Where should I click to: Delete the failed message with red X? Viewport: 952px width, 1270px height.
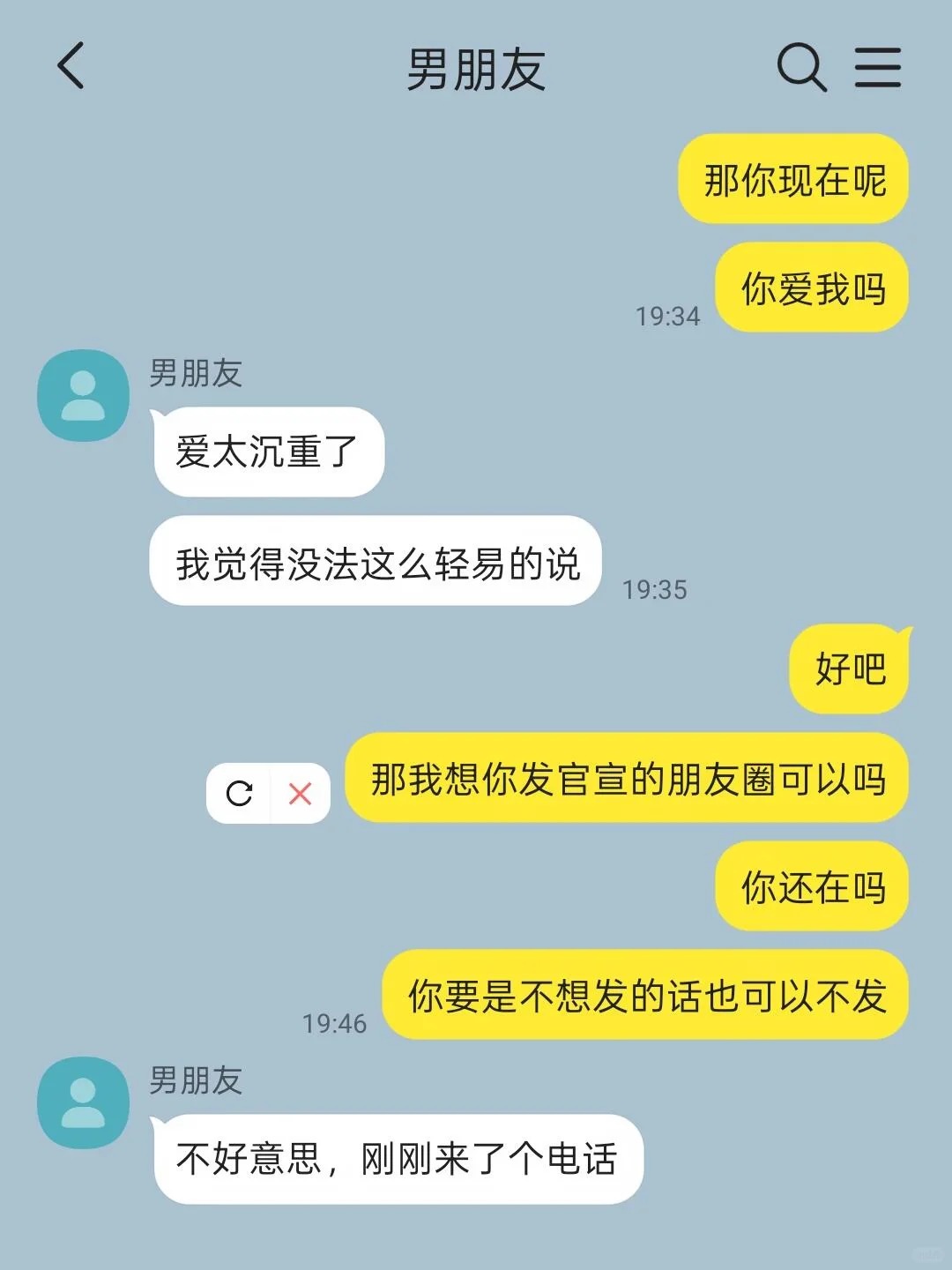(x=301, y=794)
